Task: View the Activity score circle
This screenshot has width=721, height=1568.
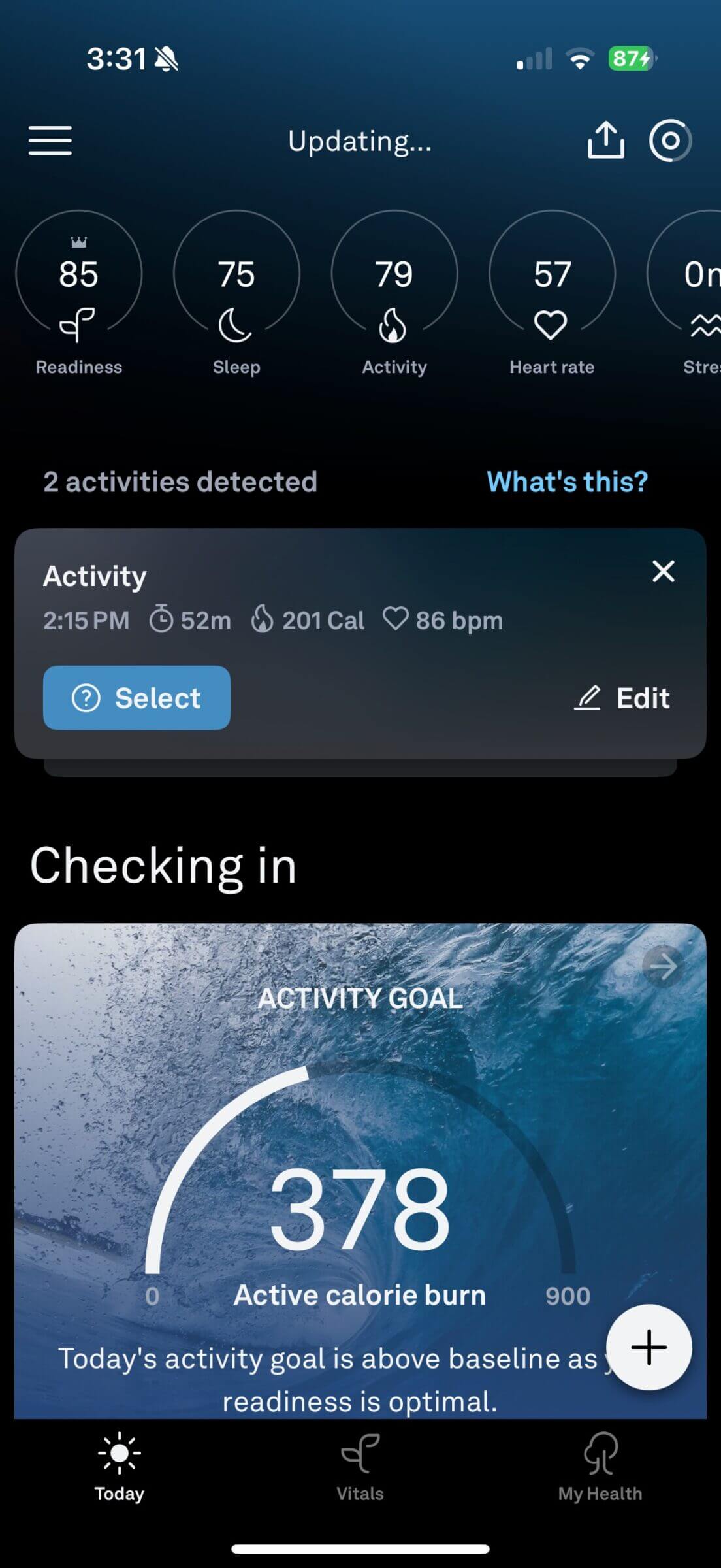Action: click(394, 274)
